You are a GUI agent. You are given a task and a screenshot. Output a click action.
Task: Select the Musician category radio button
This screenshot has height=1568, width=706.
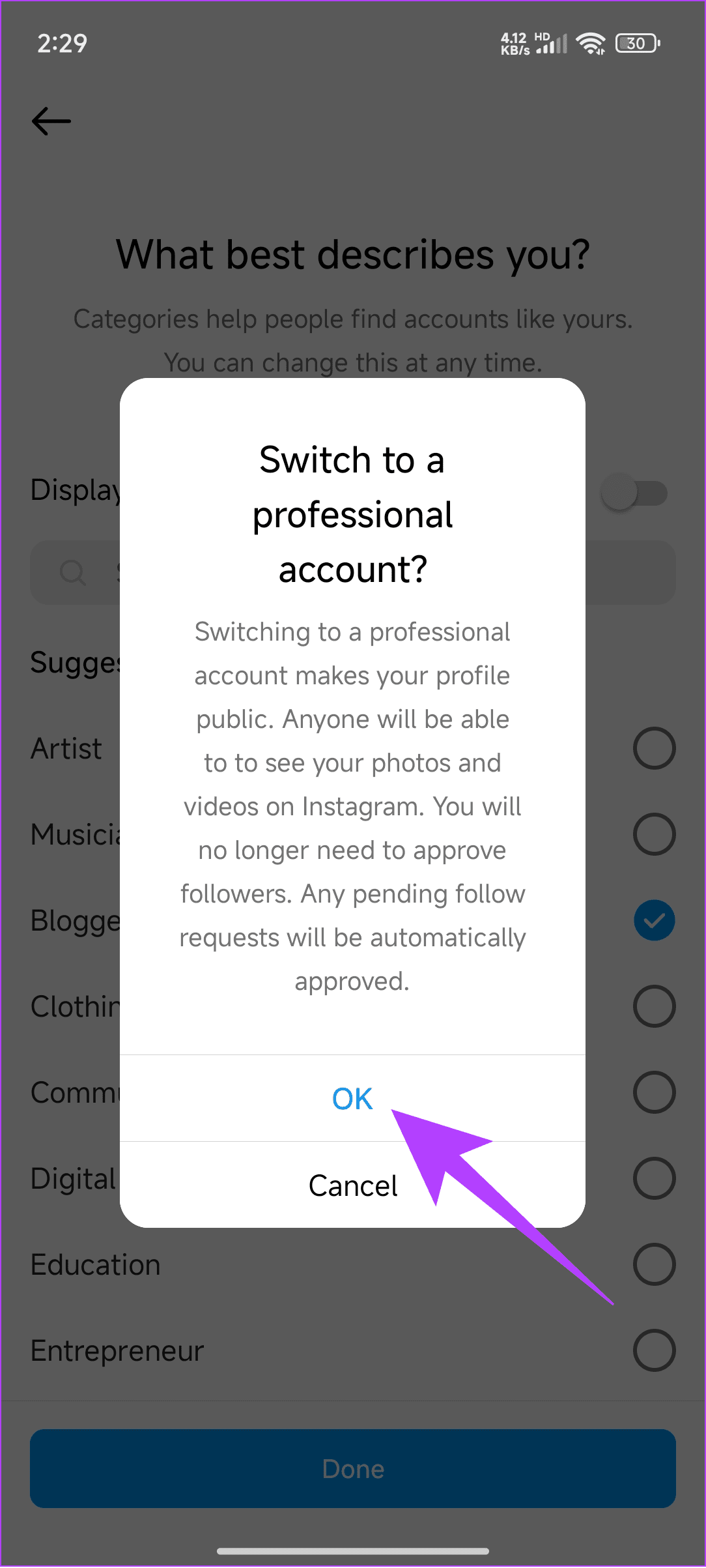(654, 834)
